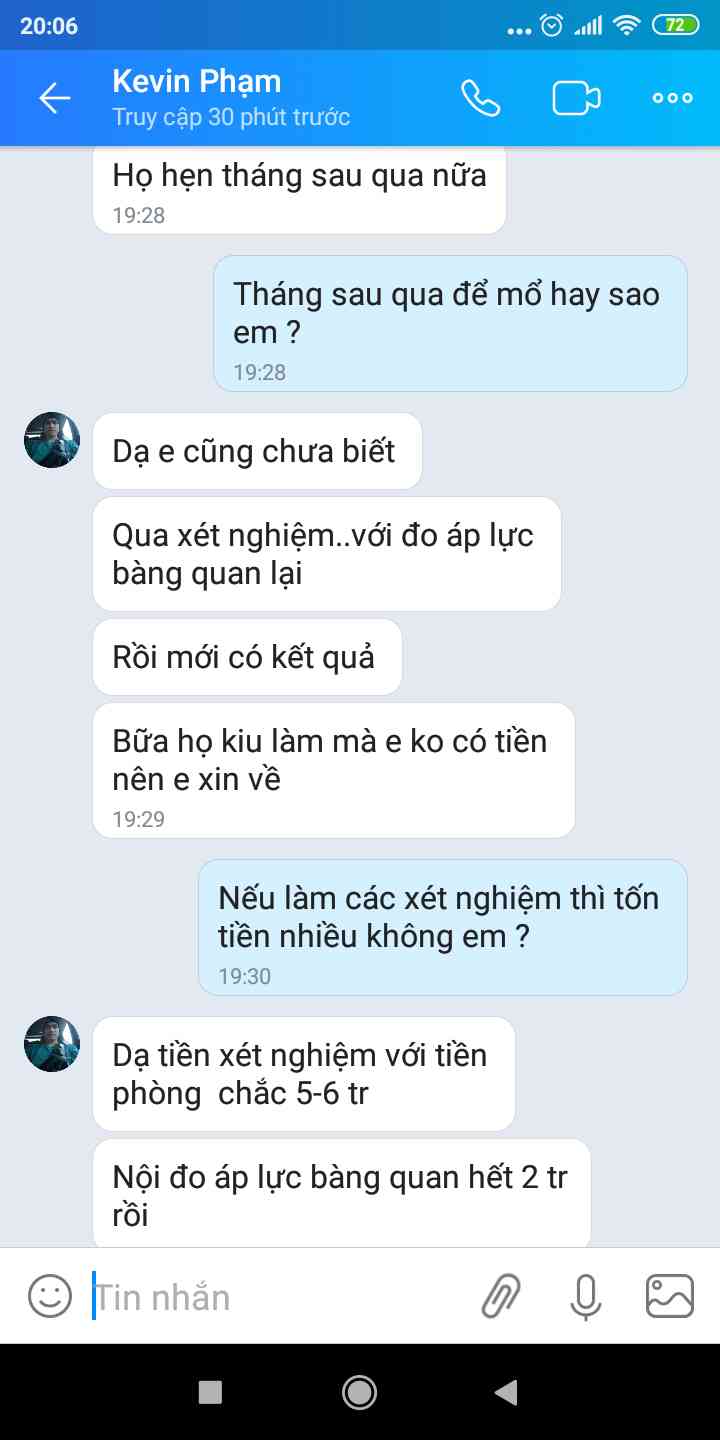Image resolution: width=720 pixels, height=1440 pixels.
Task: Record a voice message with the microphone
Action: tap(586, 1296)
